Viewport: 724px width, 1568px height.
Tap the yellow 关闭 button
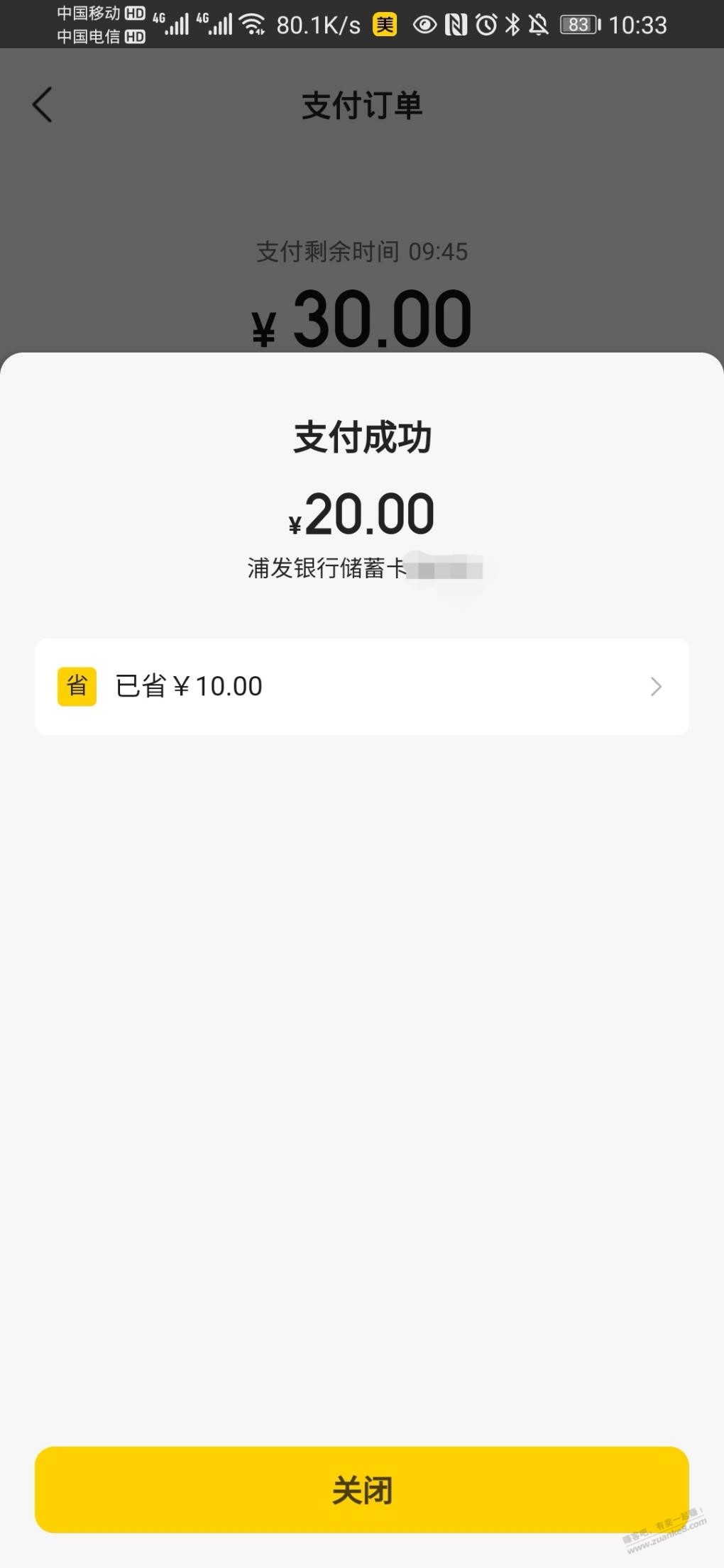361,1489
